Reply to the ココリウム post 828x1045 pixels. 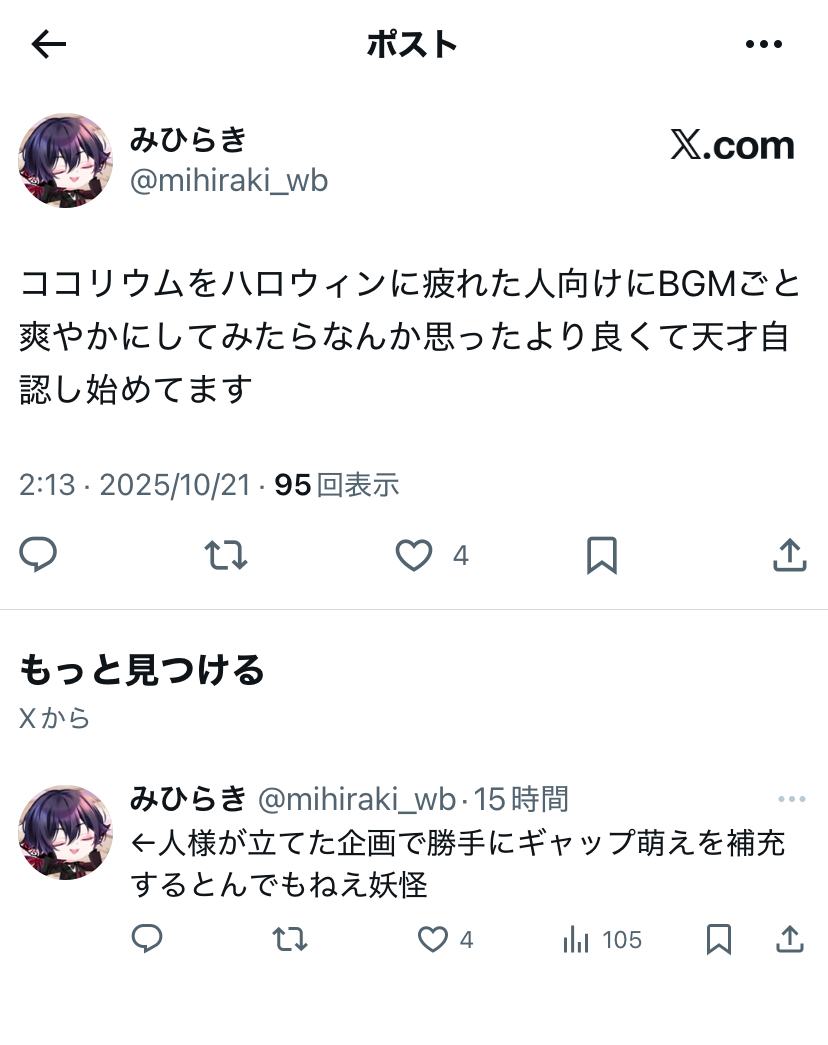(38, 555)
